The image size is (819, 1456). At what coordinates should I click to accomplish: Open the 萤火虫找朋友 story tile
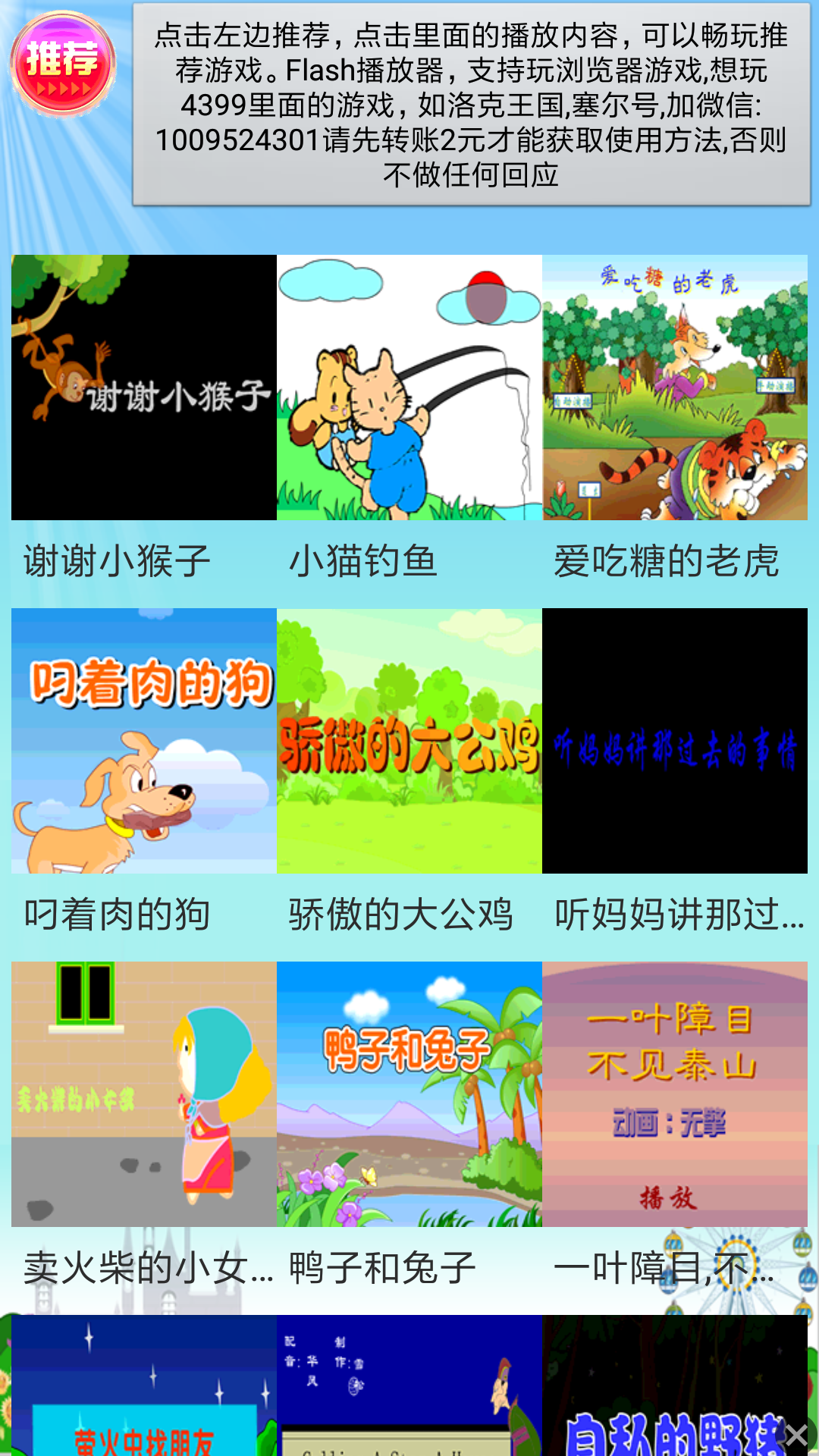coord(144,1385)
